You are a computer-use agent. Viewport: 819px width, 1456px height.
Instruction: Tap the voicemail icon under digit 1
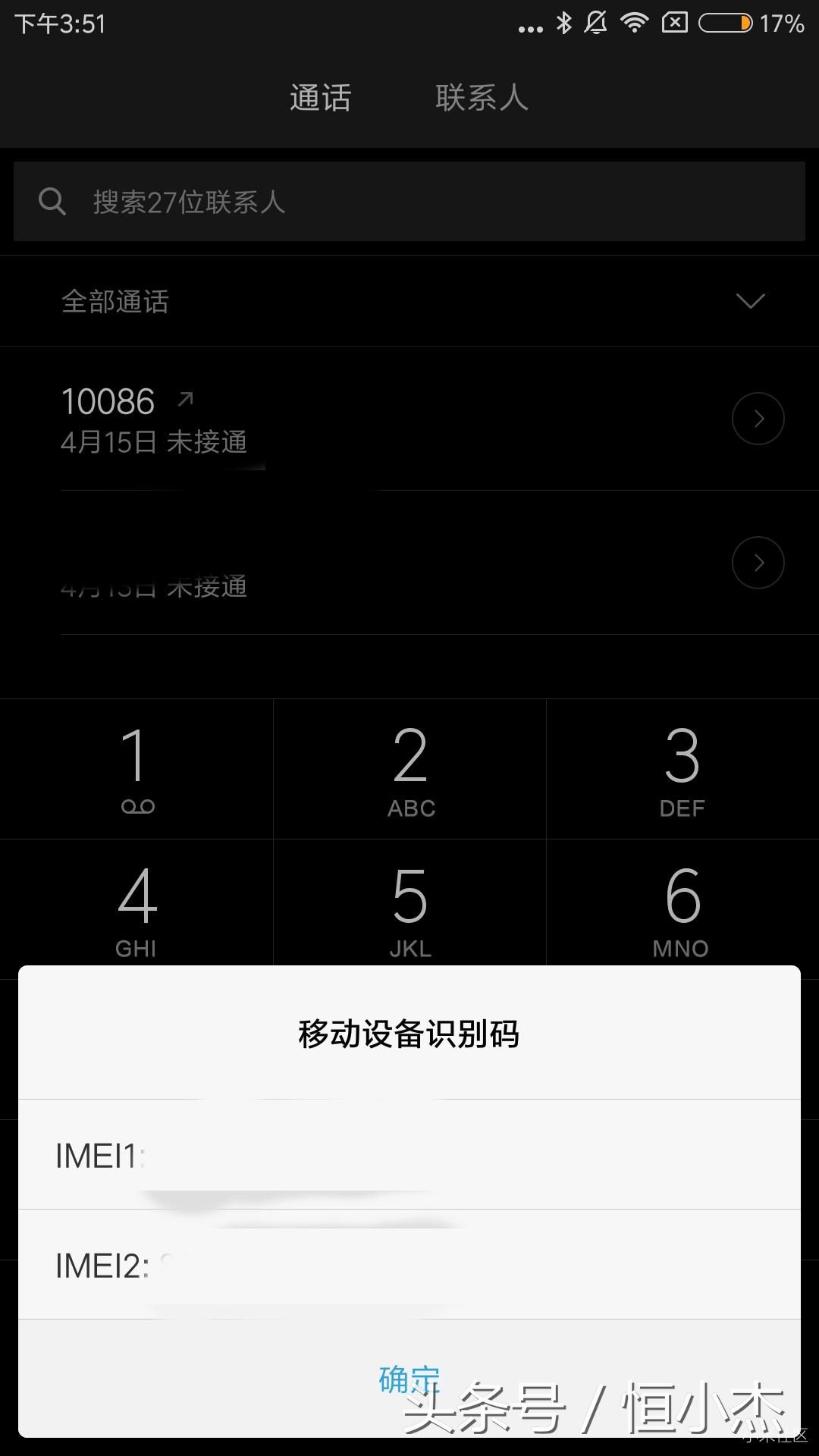137,806
